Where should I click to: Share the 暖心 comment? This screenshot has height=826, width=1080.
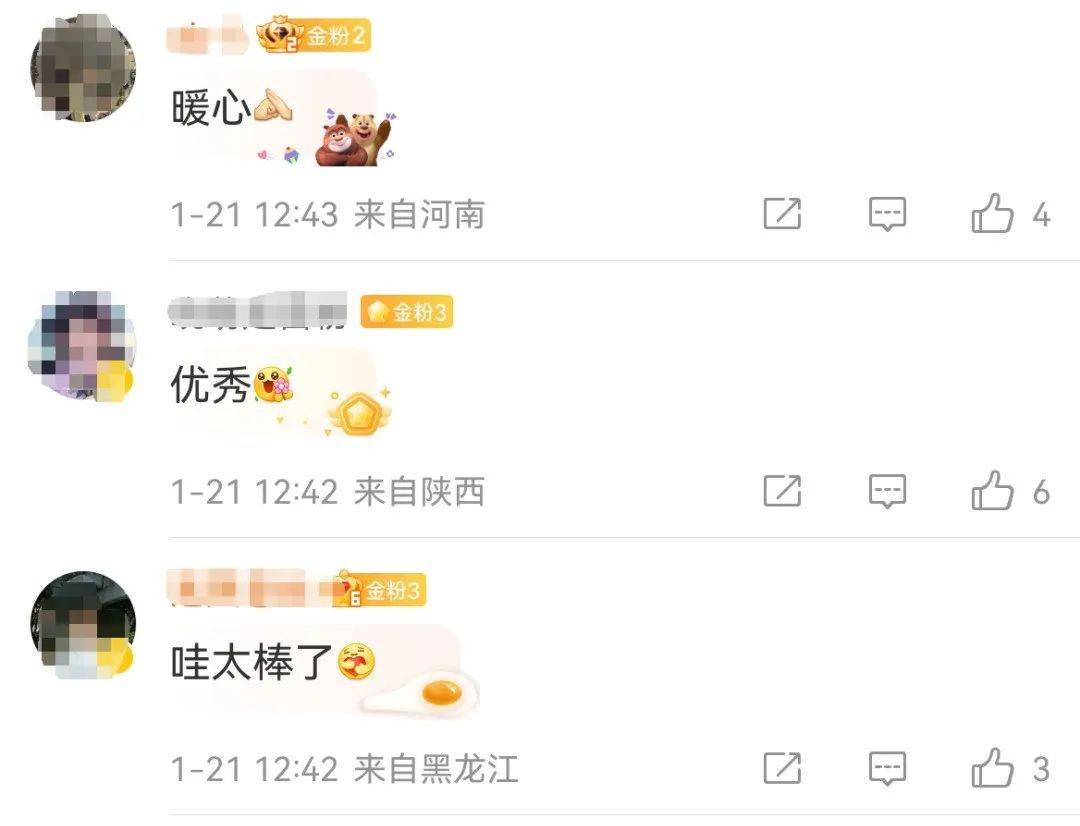(x=782, y=214)
